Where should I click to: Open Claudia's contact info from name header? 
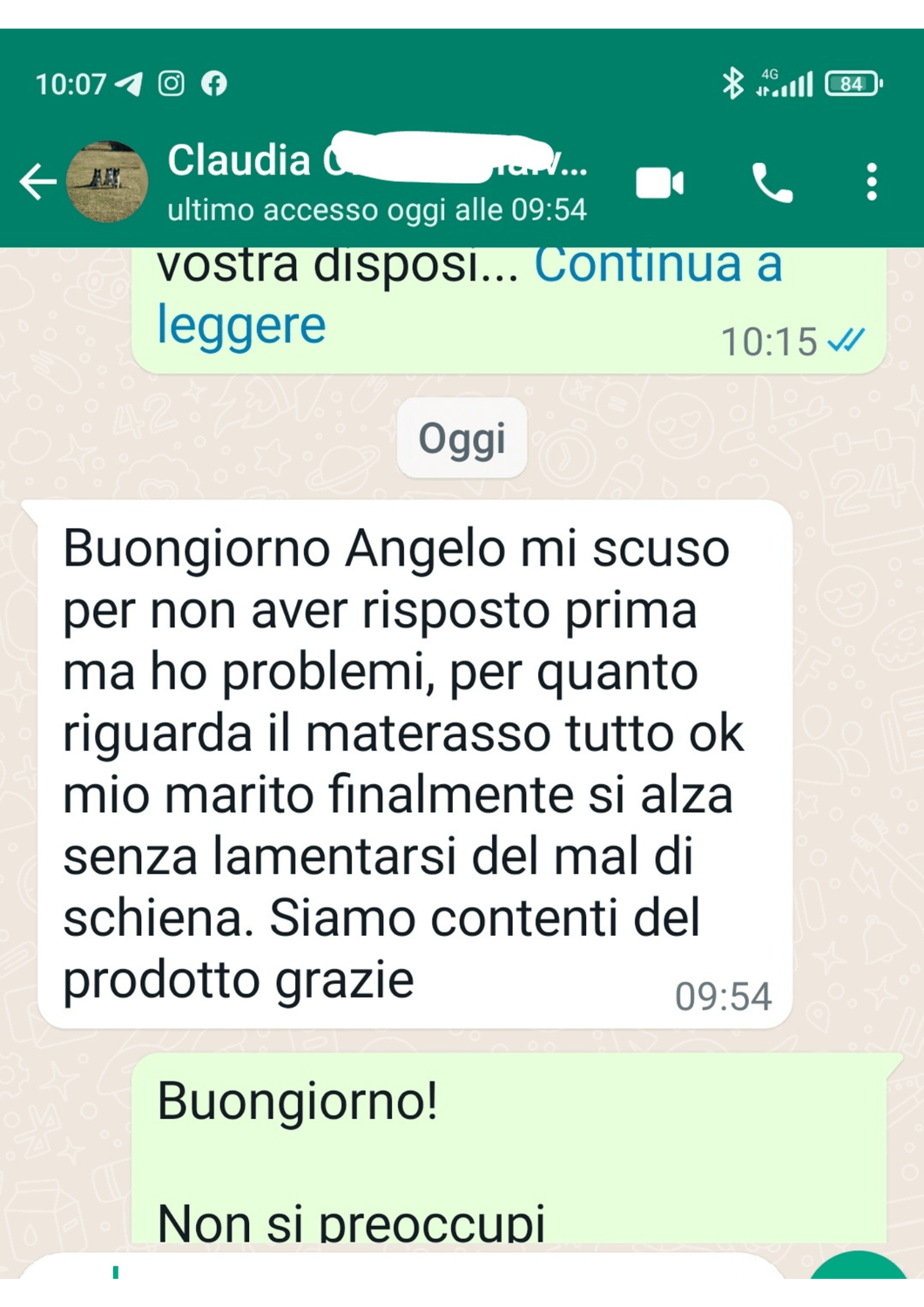(x=376, y=180)
